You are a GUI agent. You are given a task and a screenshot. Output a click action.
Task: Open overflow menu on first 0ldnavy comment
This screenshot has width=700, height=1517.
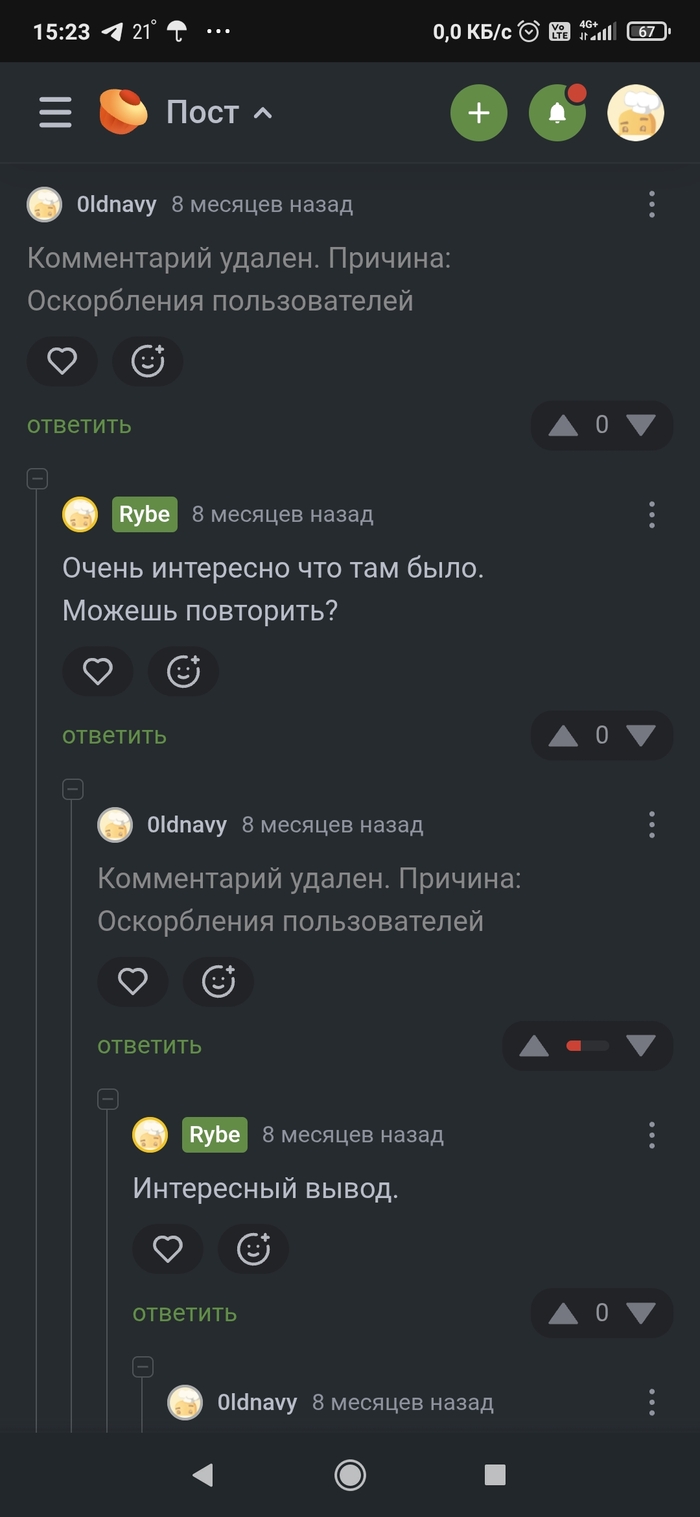click(x=651, y=204)
